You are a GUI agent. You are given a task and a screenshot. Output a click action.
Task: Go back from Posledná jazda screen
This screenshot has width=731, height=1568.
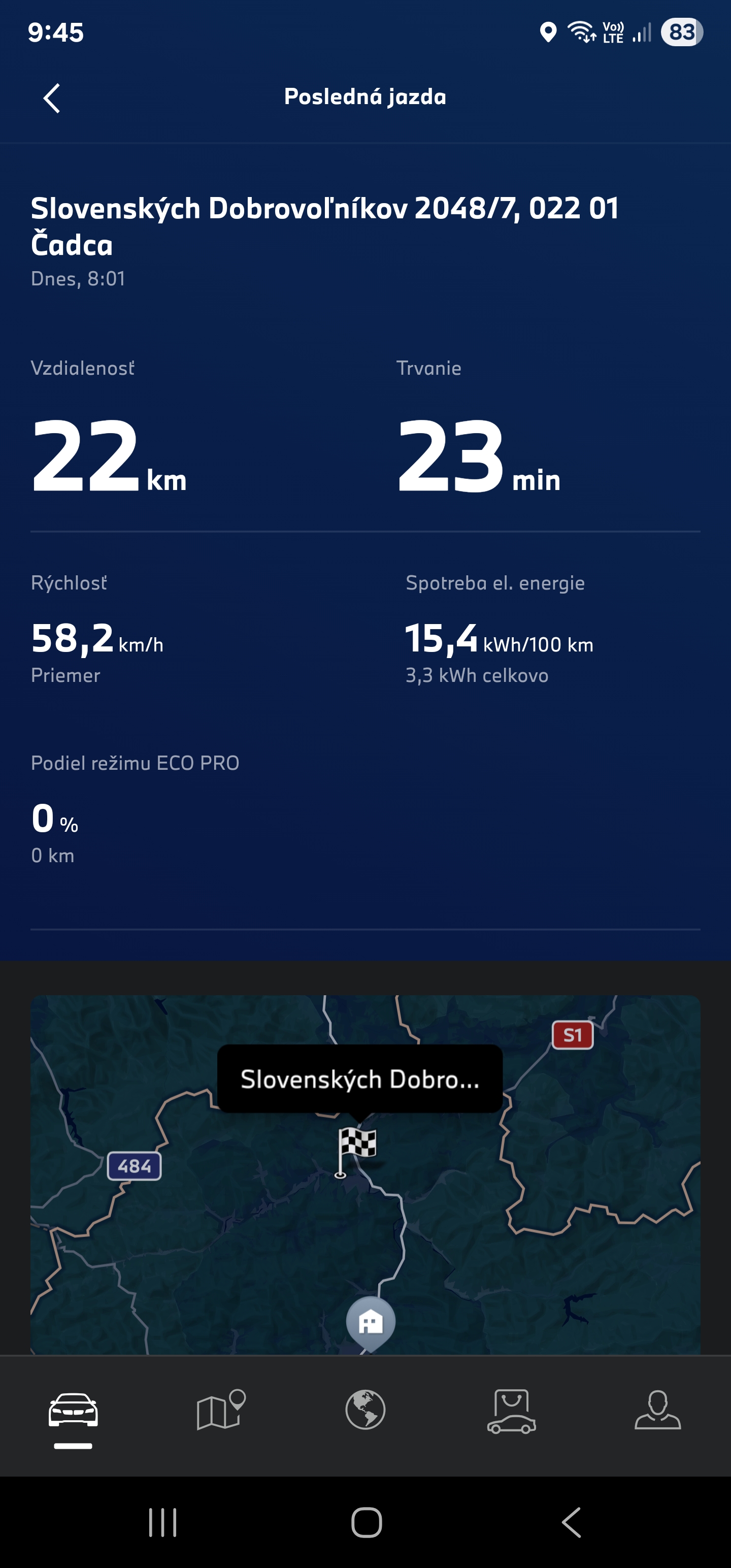click(x=52, y=98)
